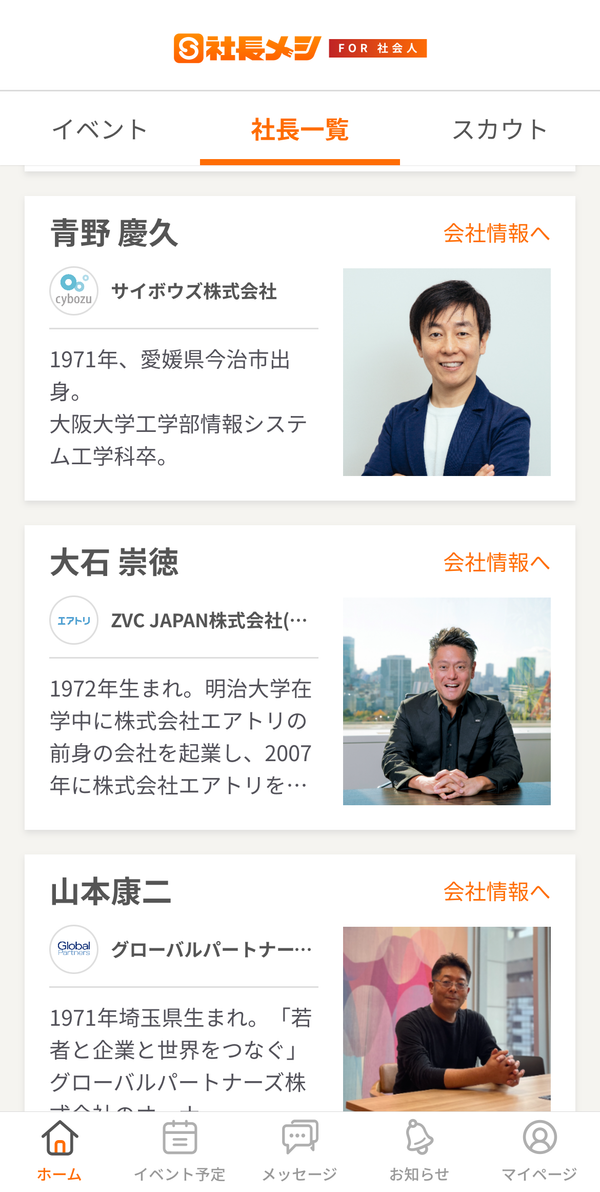Viewport: 600px width, 1192px height.
Task: Open the イベント予定 tab
Action: [179, 1152]
